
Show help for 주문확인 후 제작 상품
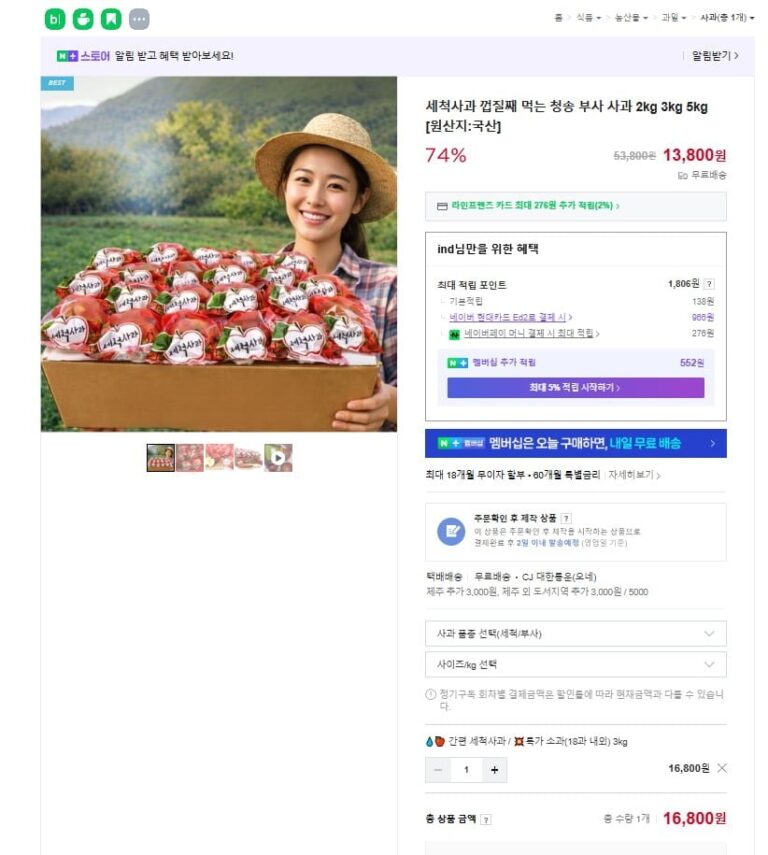[566, 518]
